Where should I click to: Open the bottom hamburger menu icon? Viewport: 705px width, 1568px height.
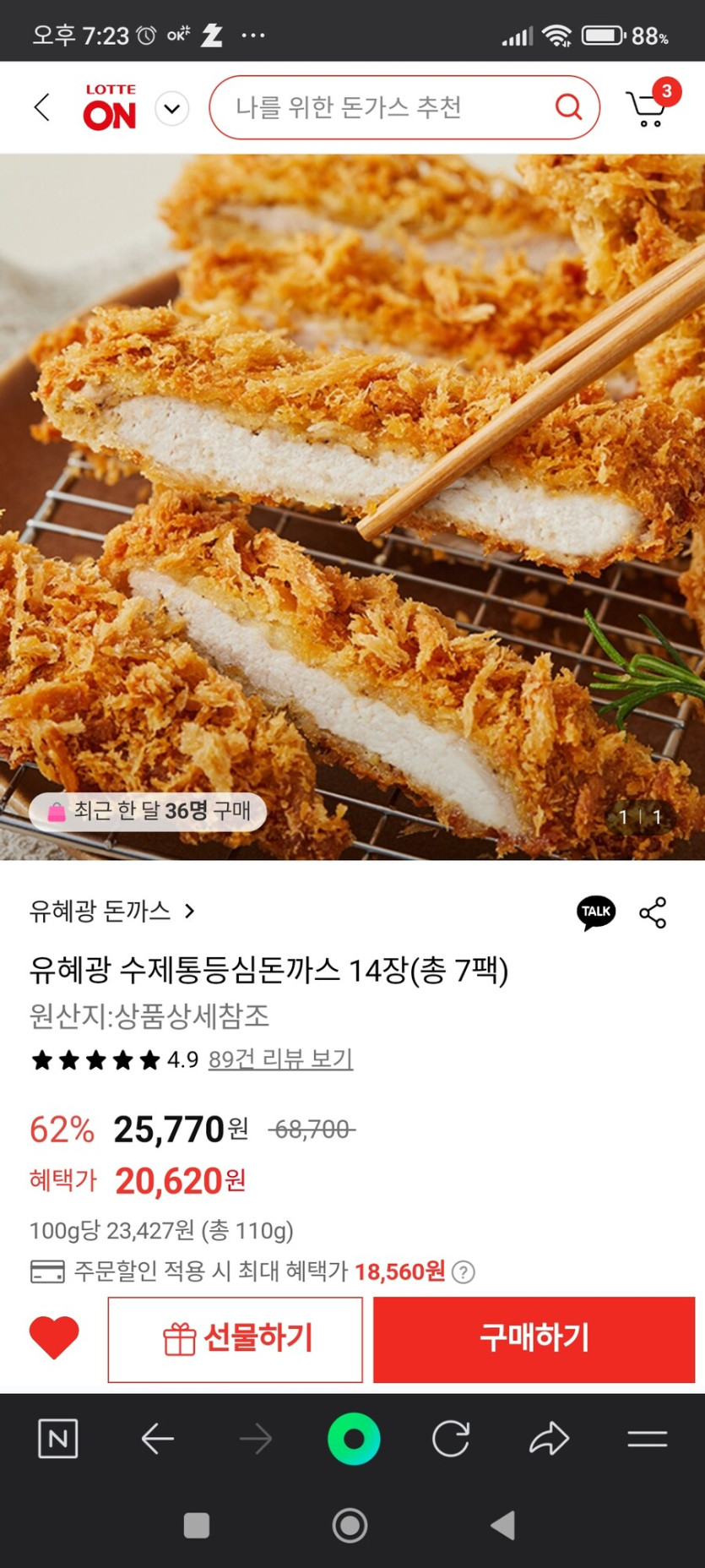[648, 1440]
